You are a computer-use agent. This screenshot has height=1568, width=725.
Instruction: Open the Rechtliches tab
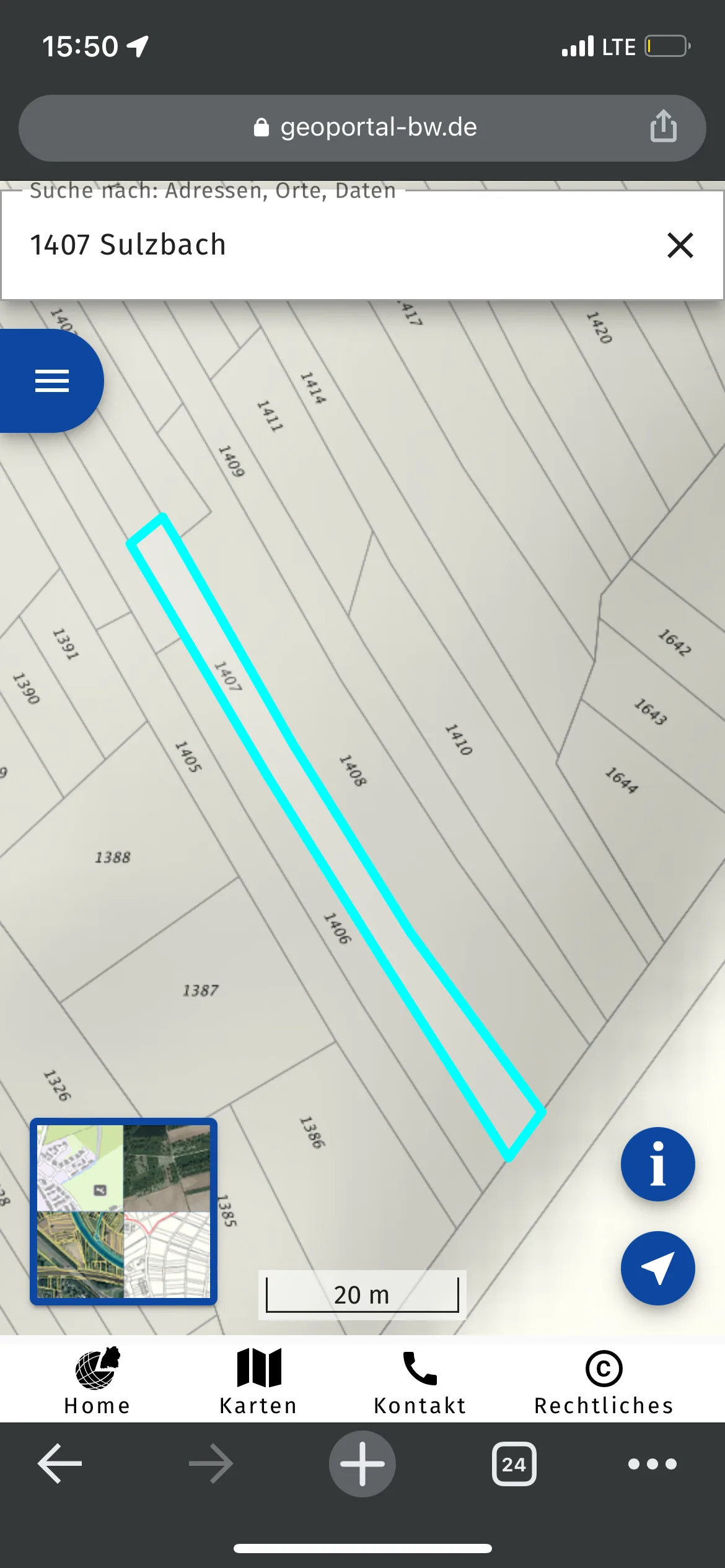click(604, 1382)
